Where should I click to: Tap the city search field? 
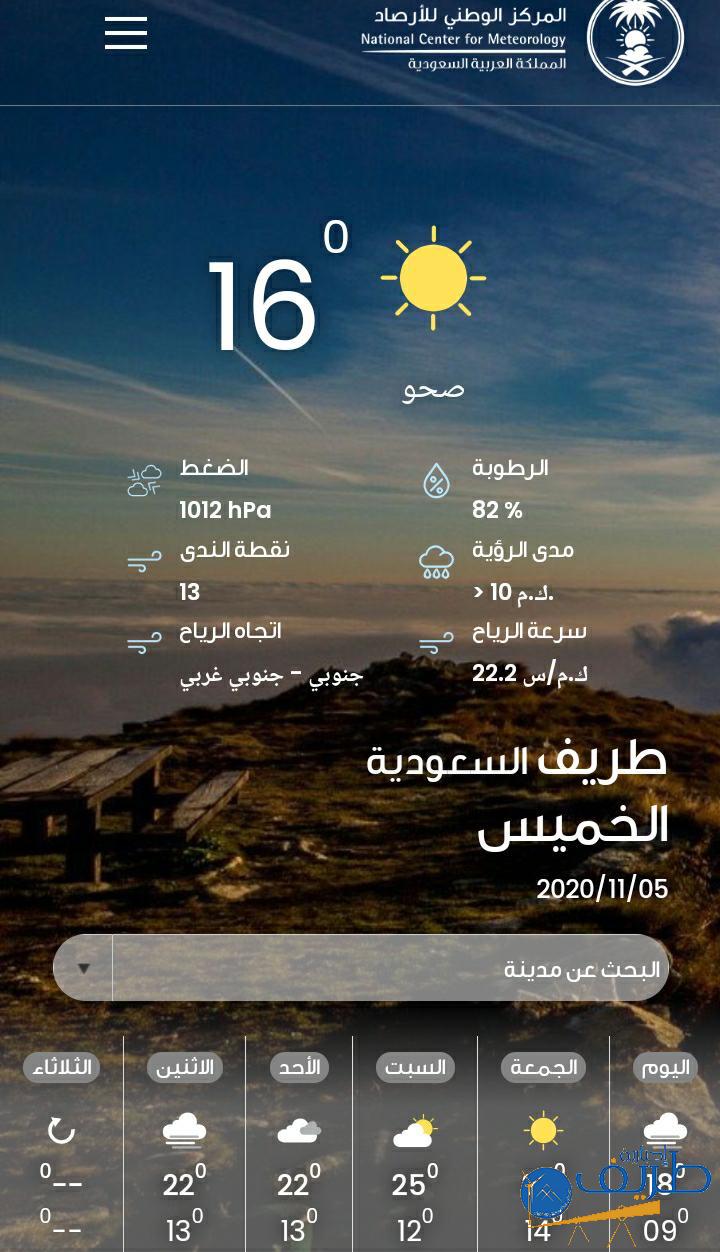[x=390, y=968]
